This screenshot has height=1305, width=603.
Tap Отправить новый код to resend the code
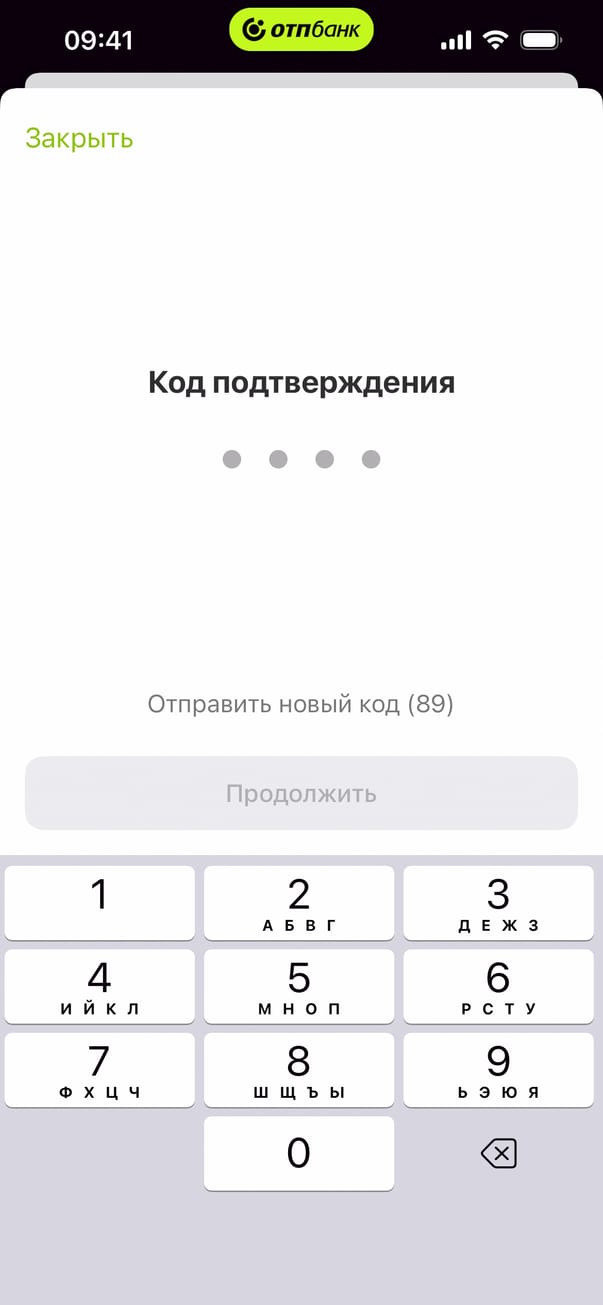300,704
